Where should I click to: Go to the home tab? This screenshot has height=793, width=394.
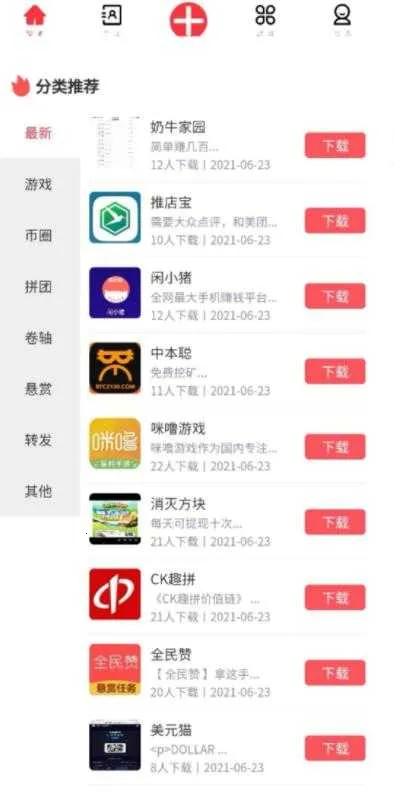coord(34,19)
